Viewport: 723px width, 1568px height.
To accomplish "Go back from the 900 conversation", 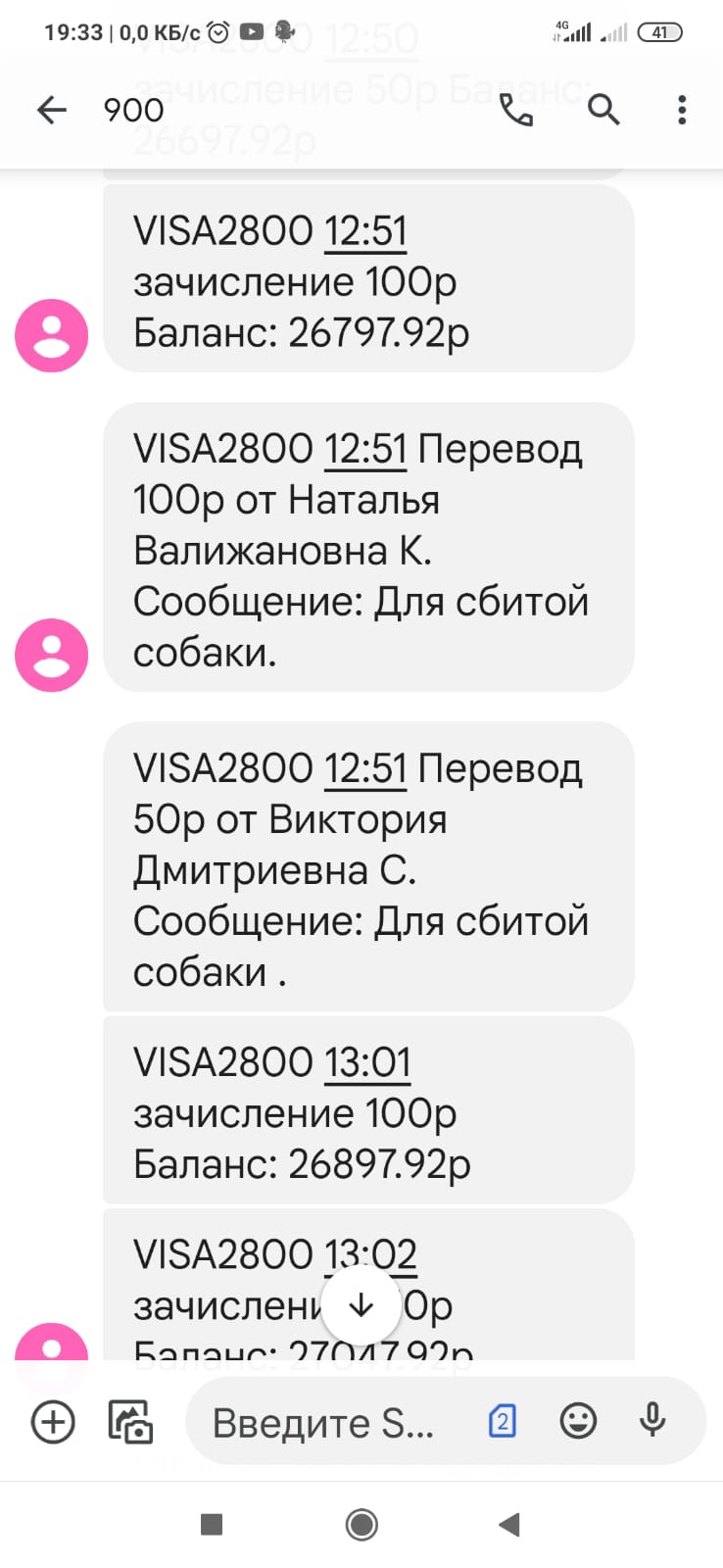I will click(x=52, y=110).
